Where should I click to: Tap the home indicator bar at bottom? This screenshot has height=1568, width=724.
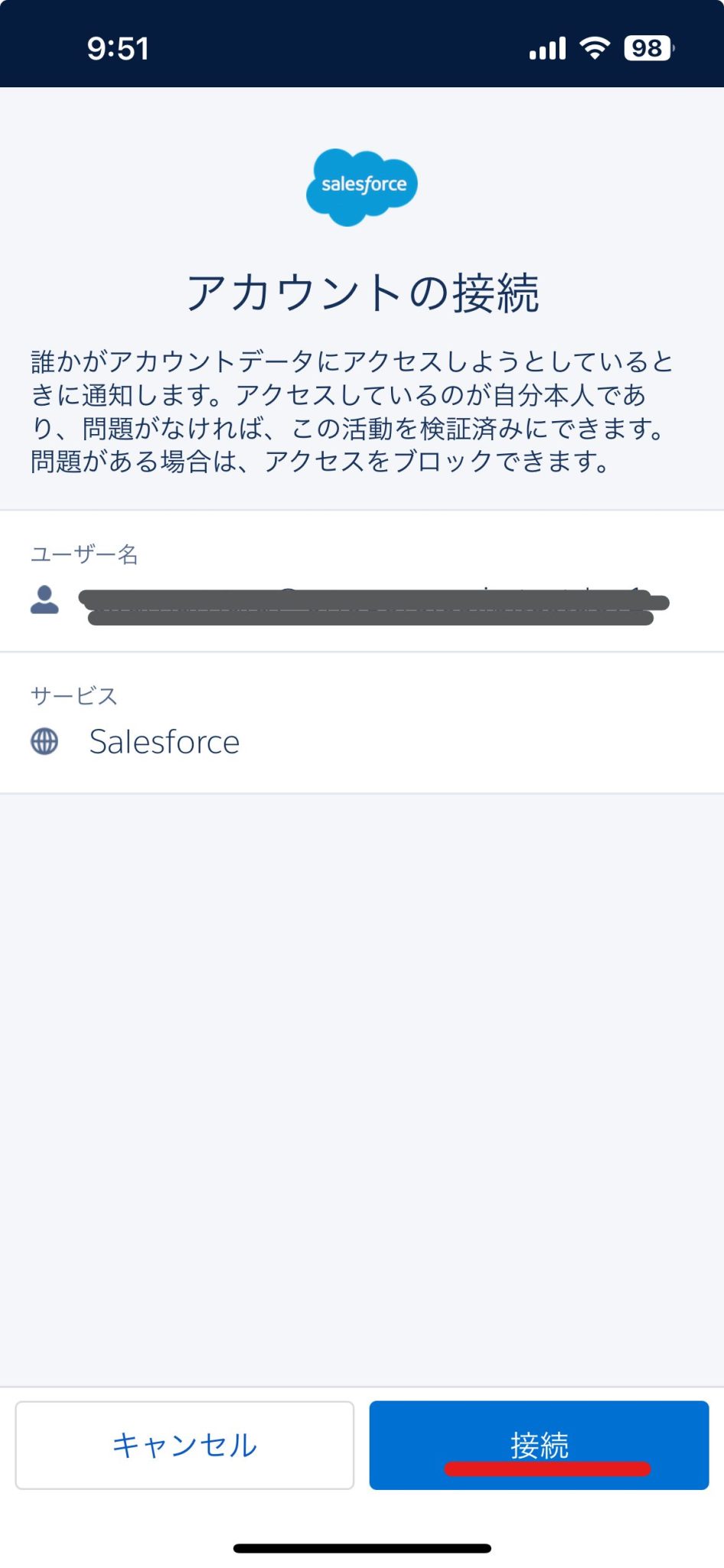[362, 1547]
